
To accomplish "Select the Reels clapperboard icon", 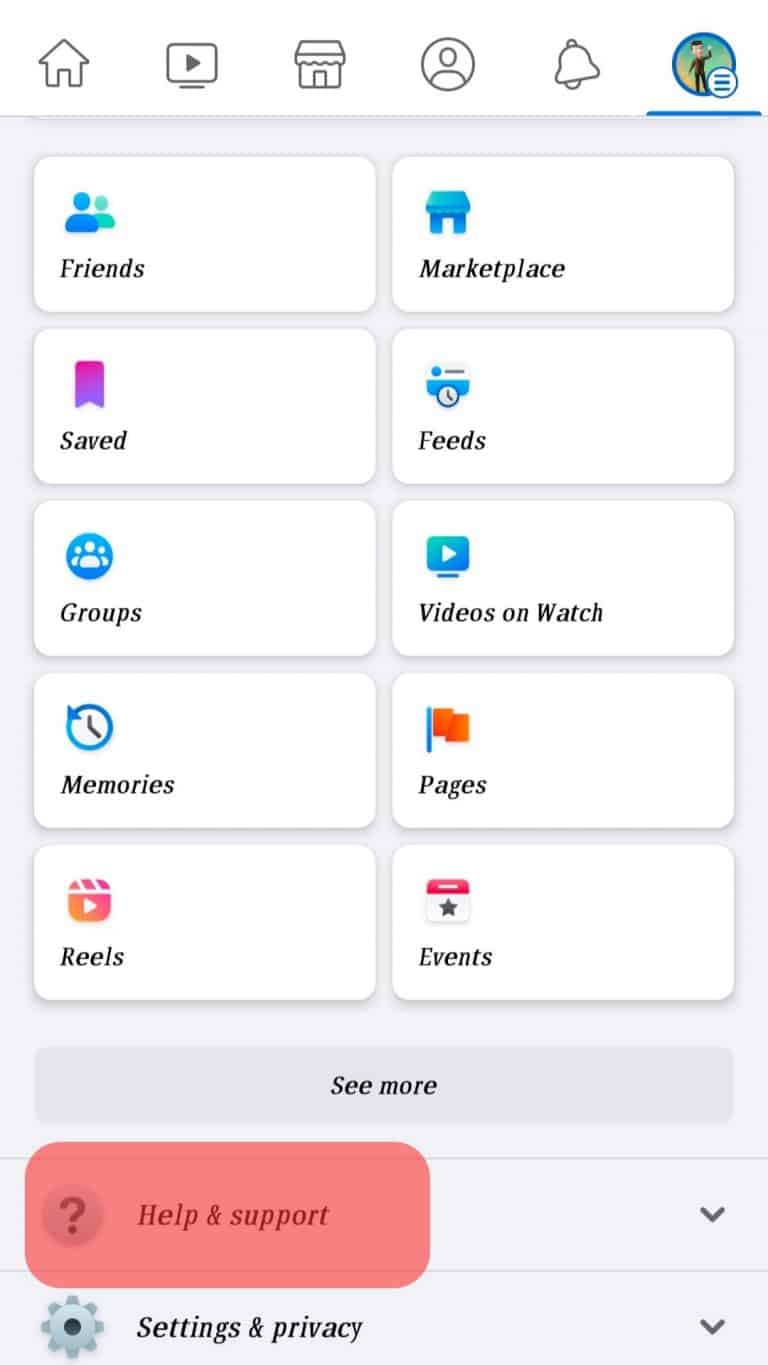I will [x=89, y=899].
